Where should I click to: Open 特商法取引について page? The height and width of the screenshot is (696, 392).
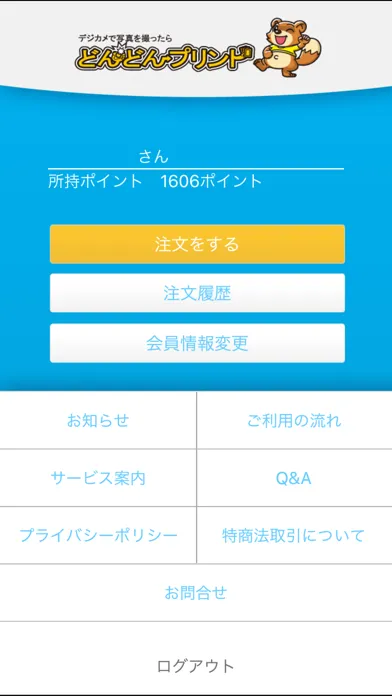[295, 535]
